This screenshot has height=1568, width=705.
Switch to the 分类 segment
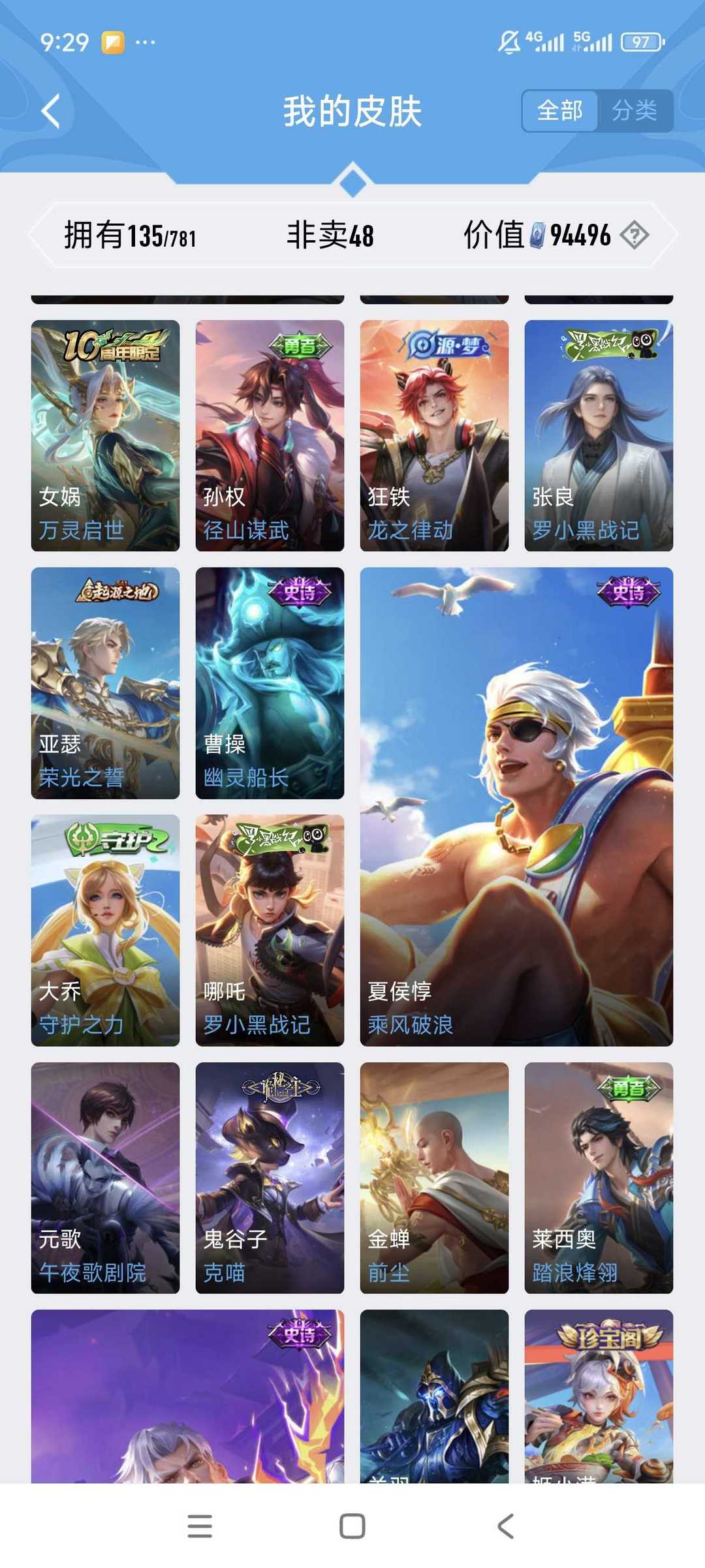634,111
